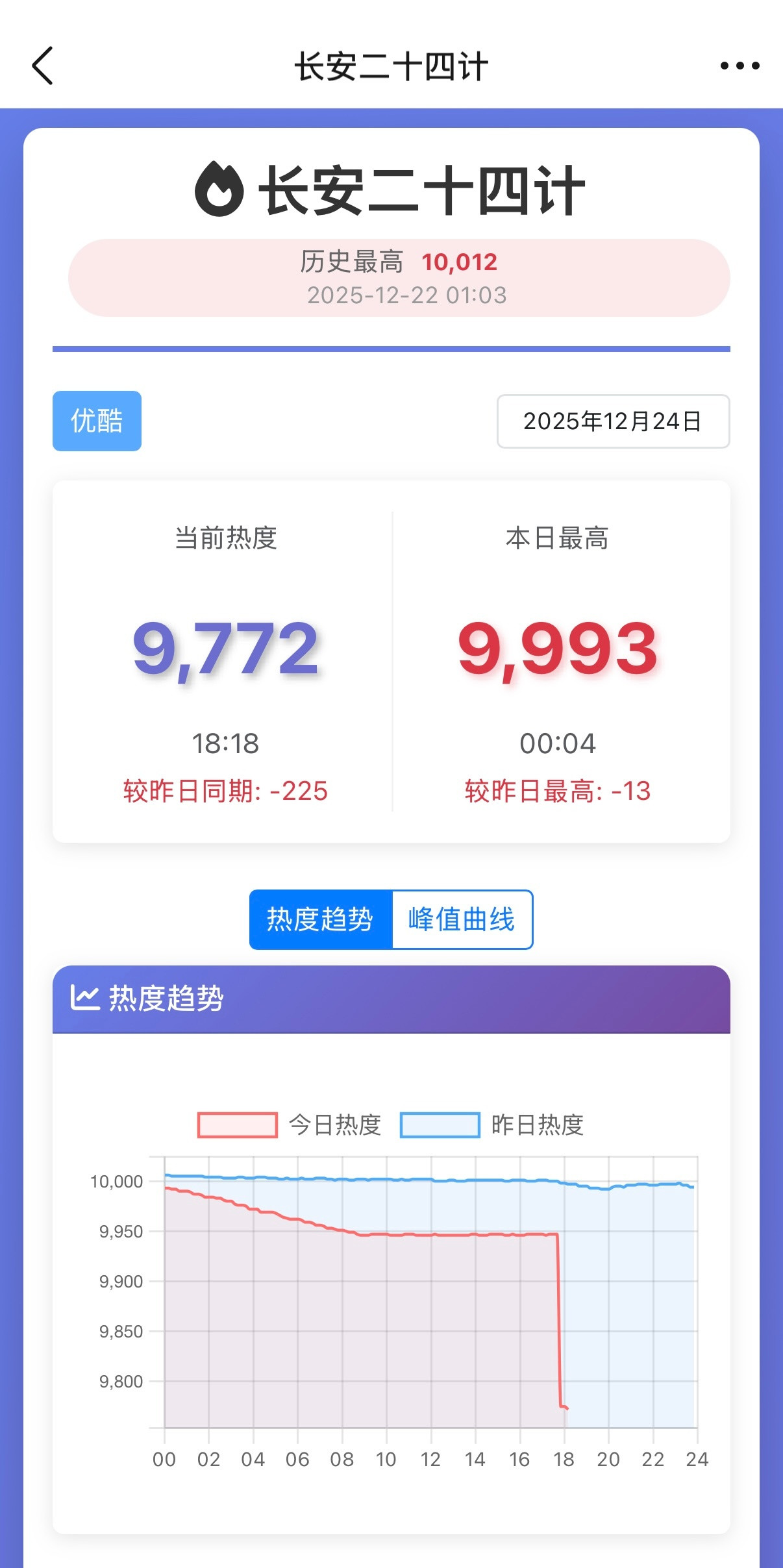This screenshot has height=1568, width=783.
Task: Select the 热度趋势 tab
Action: point(321,919)
